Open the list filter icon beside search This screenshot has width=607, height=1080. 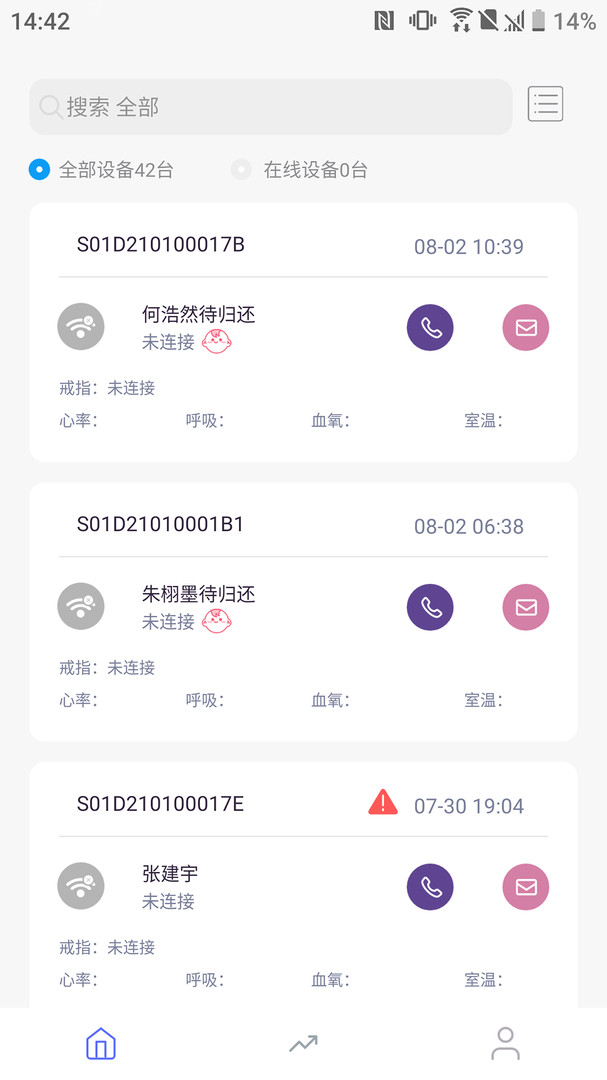546,104
